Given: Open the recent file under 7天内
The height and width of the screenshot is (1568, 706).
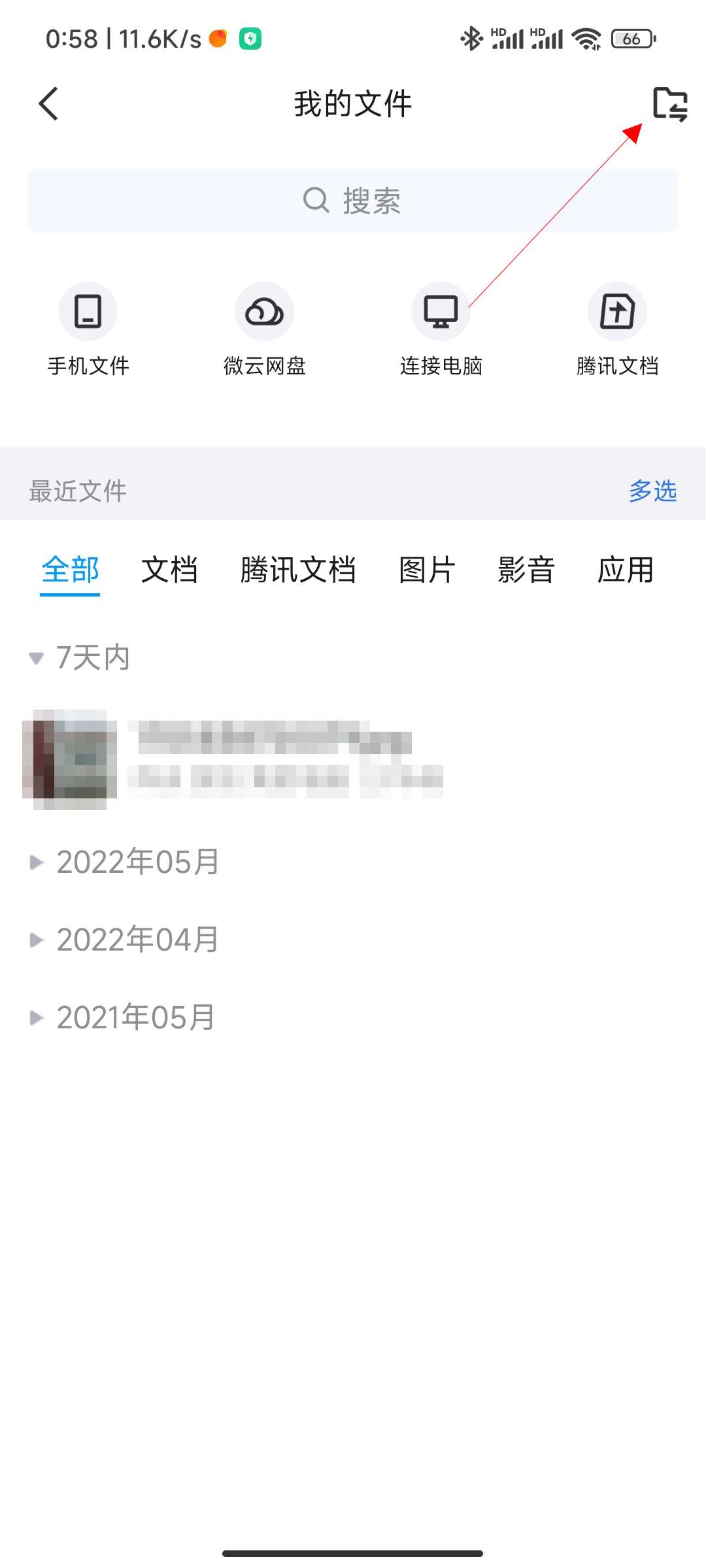Looking at the screenshot, I should [x=353, y=759].
